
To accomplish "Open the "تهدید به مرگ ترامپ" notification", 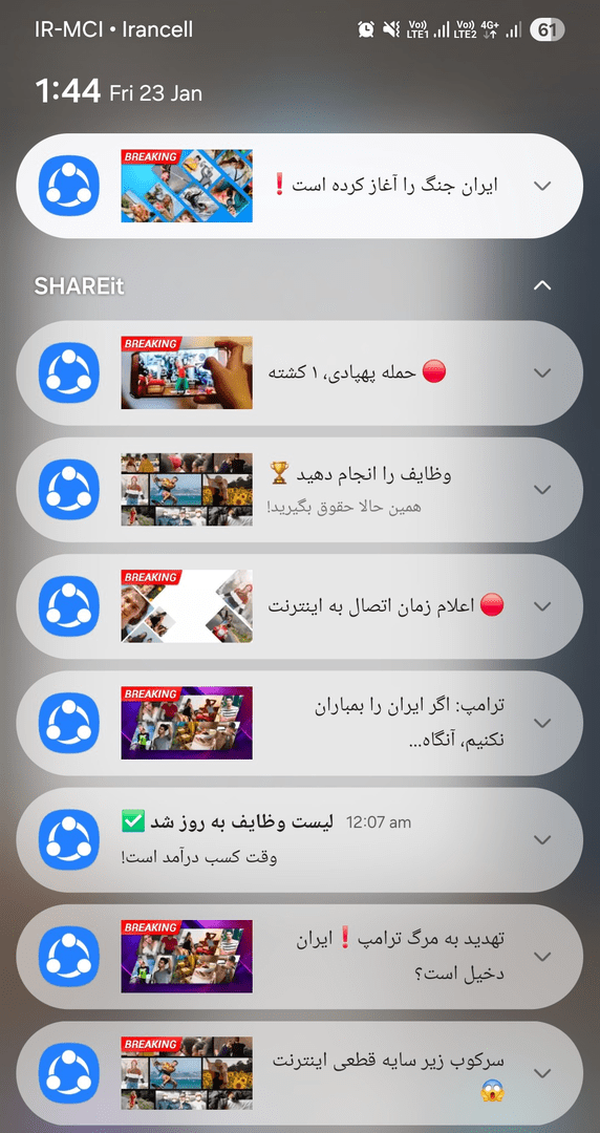I will point(299,957).
